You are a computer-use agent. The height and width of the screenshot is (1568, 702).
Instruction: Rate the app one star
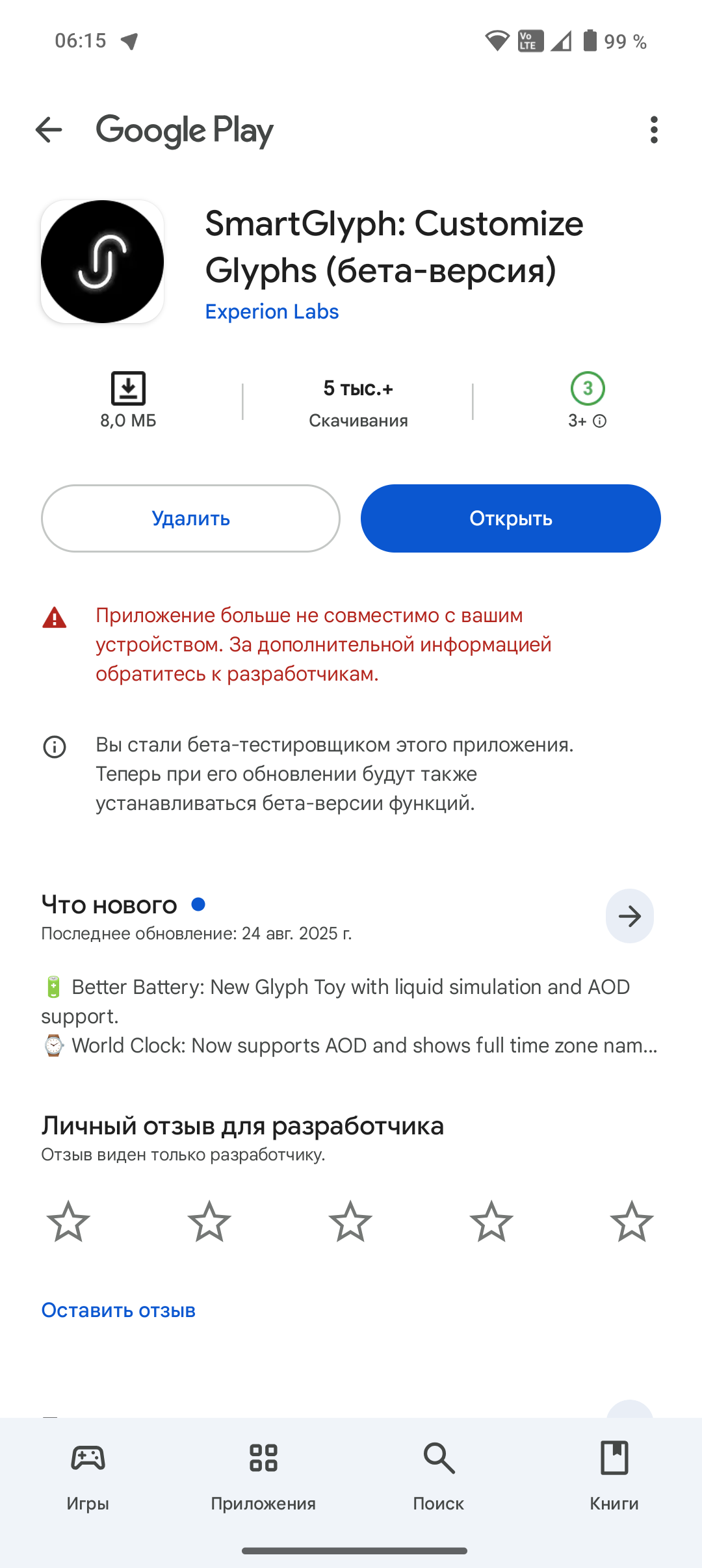click(x=68, y=1222)
